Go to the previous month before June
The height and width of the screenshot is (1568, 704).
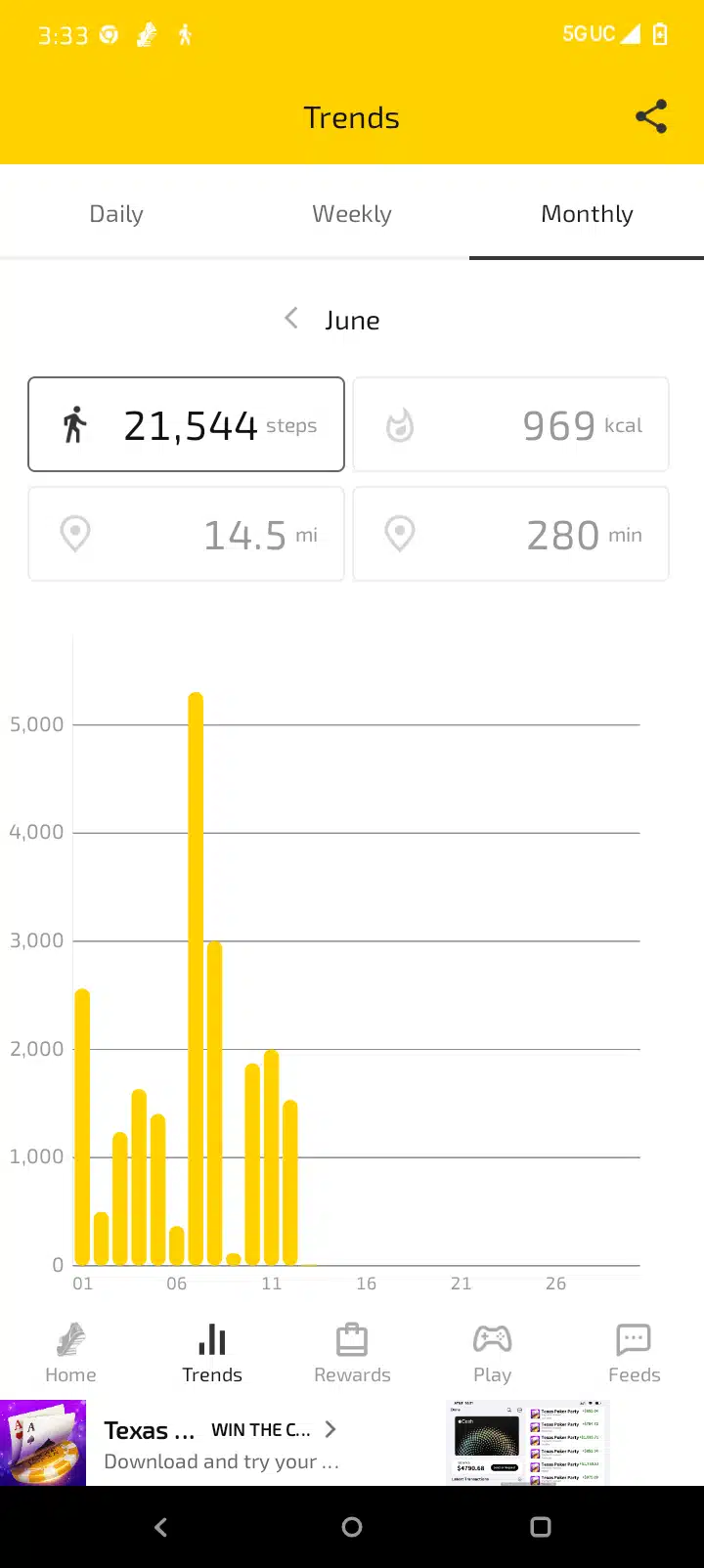pyautogui.click(x=291, y=319)
